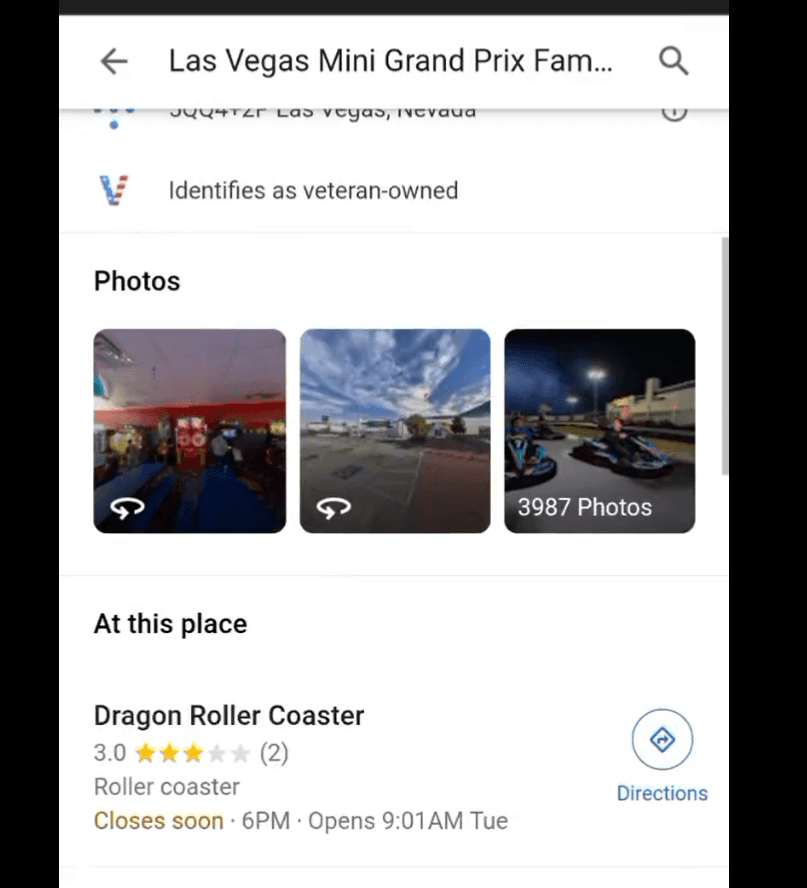Screen dimensions: 807x888
Task: Go back using the arrow icon
Action: tap(114, 62)
